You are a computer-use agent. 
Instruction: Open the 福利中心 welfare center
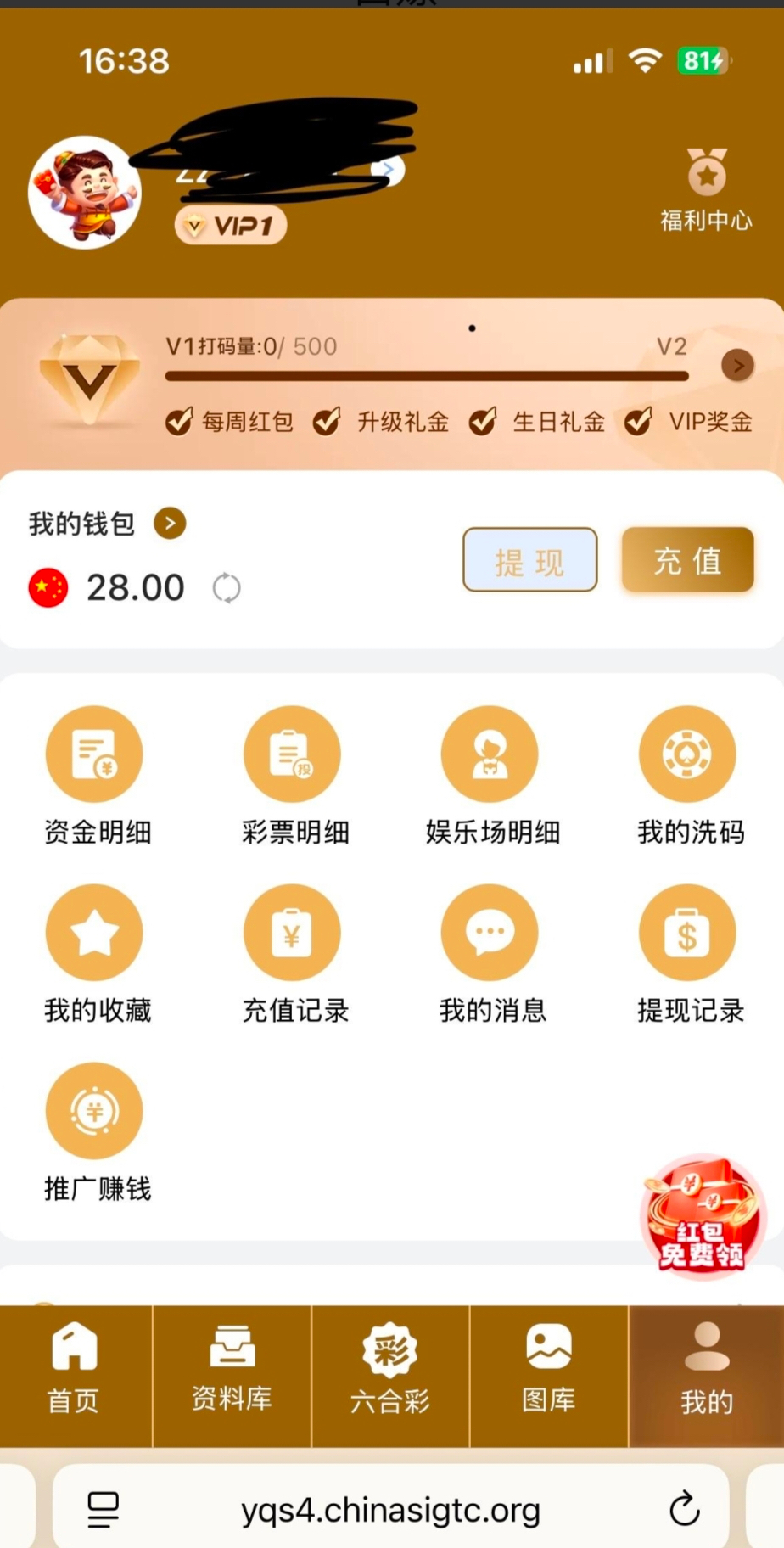[x=706, y=190]
